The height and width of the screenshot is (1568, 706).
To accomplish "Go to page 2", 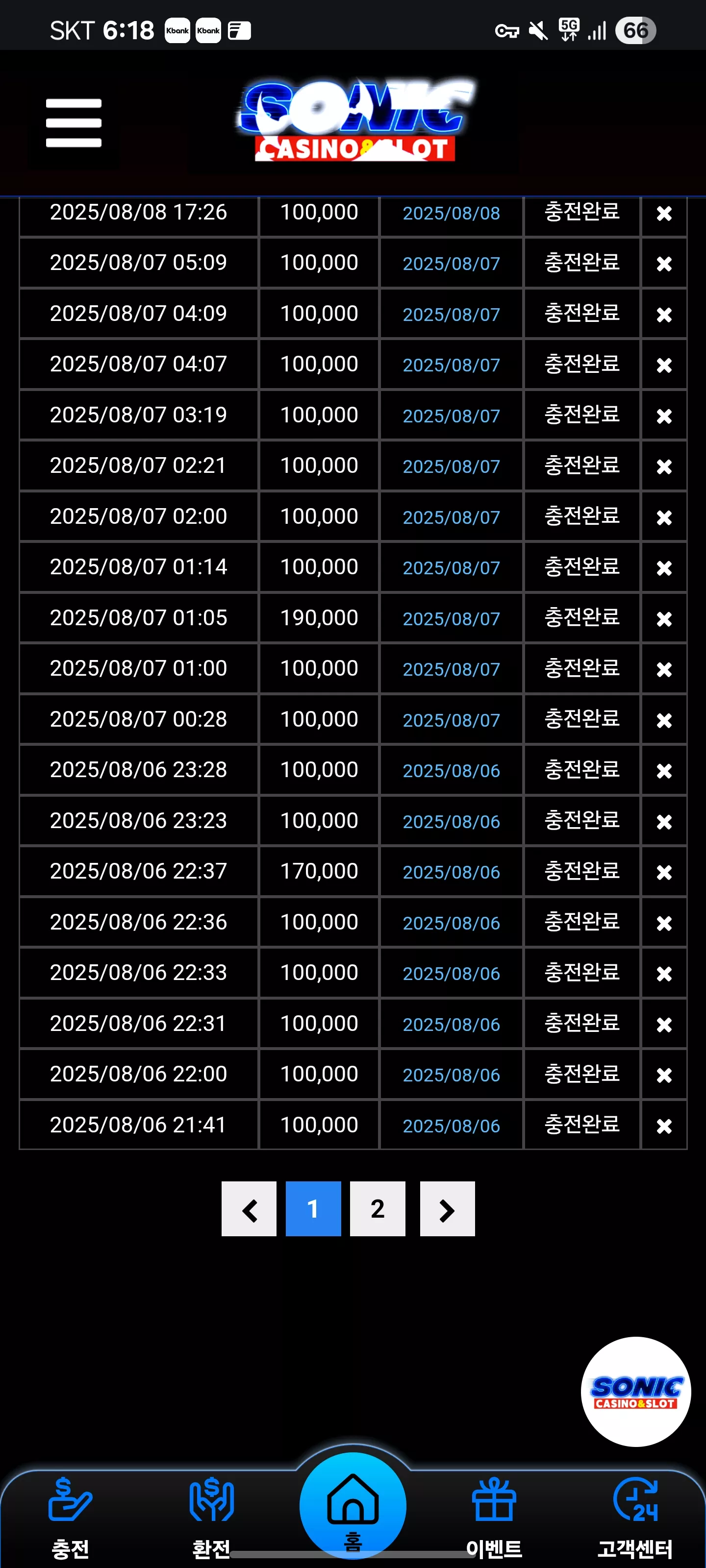I will pyautogui.click(x=377, y=1208).
